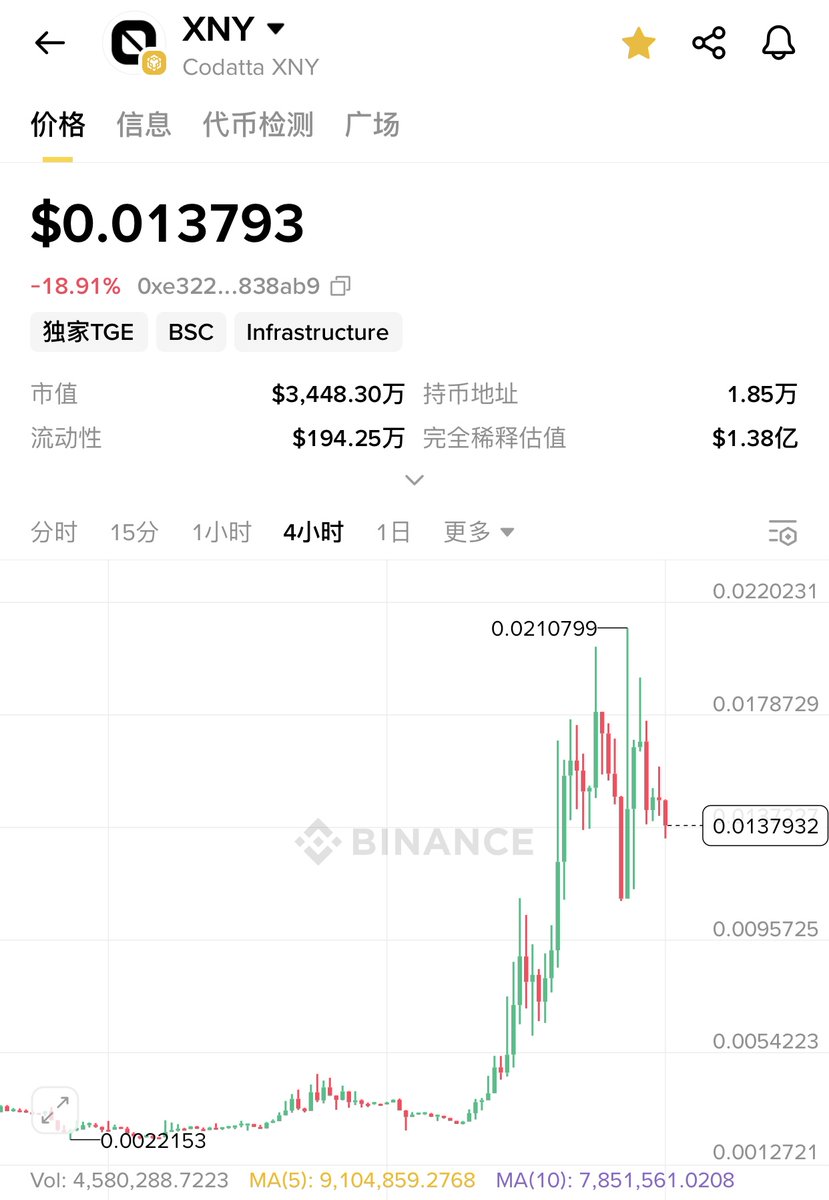Switch to the 信息 tab

point(144,125)
